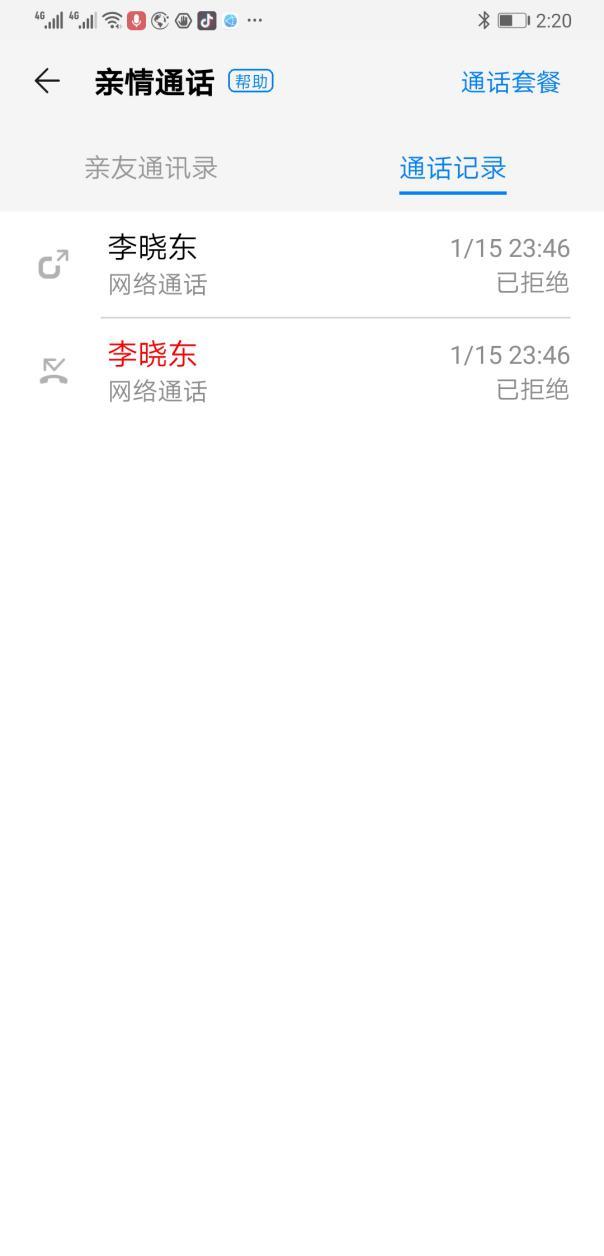Switch to the 亲友通讯录 tab
Viewport: 604px width, 1256px height.
click(151, 168)
